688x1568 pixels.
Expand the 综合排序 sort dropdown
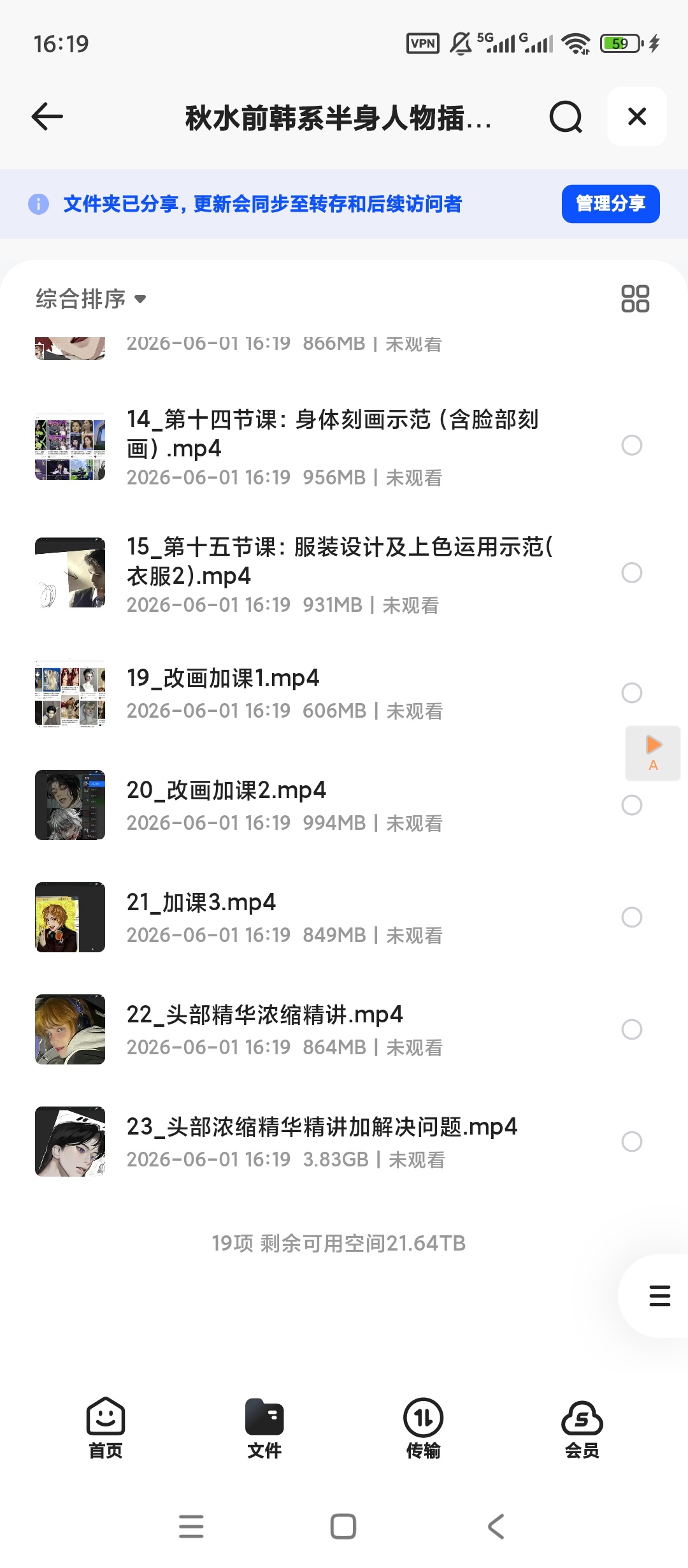point(91,298)
